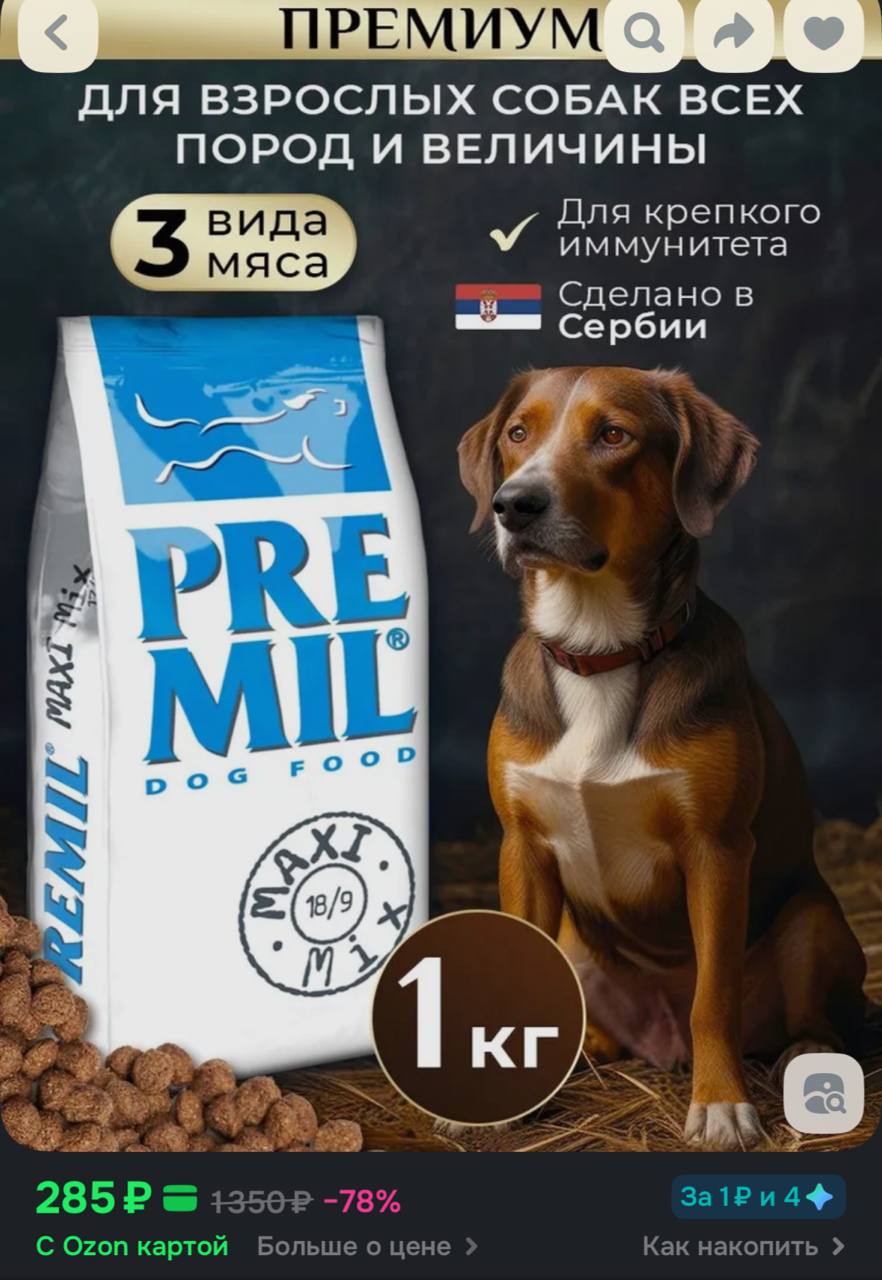Find similar products by image

click(823, 1092)
